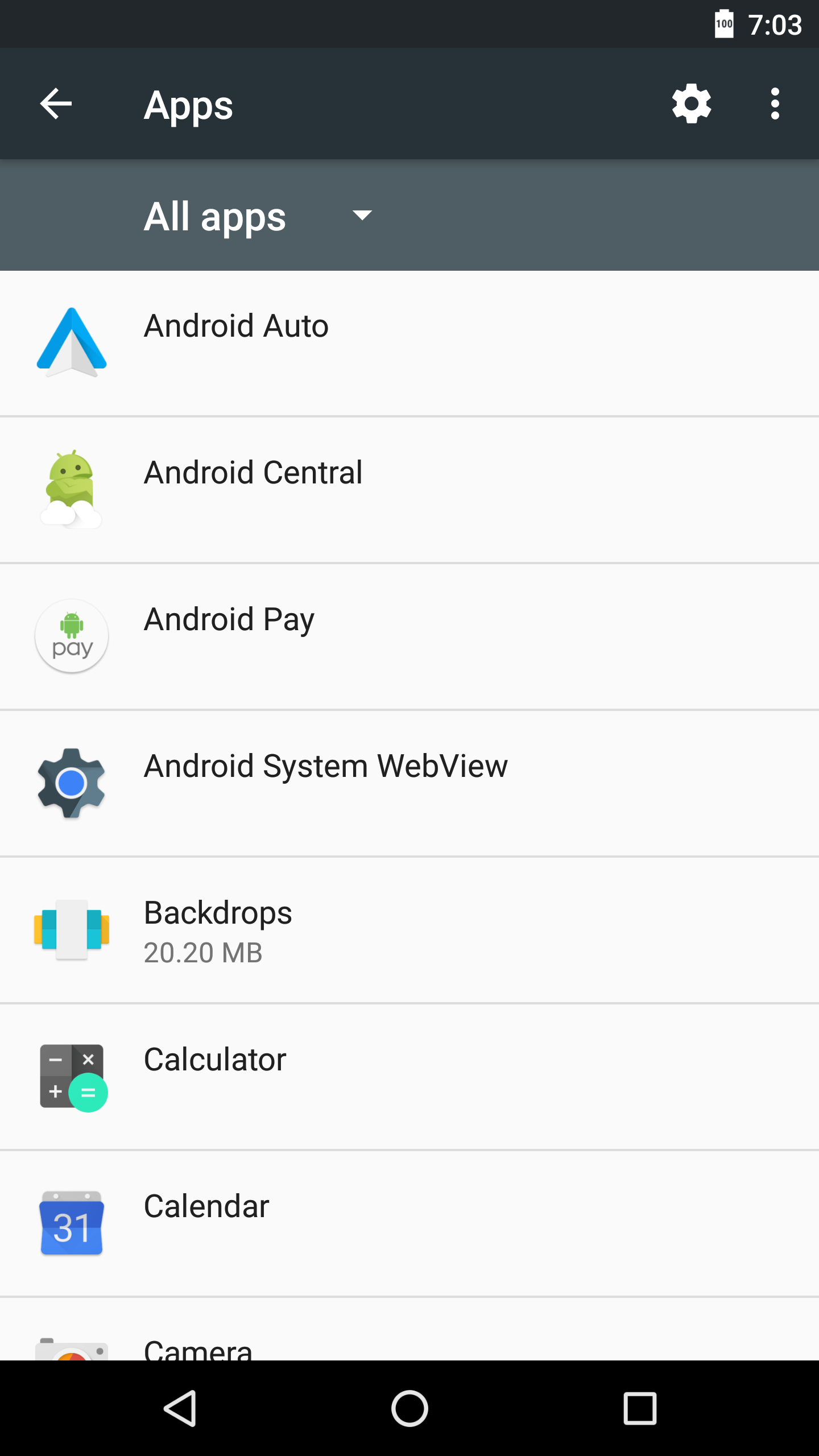Viewport: 819px width, 1456px height.
Task: Select Android Central from the list
Action: pos(409,490)
